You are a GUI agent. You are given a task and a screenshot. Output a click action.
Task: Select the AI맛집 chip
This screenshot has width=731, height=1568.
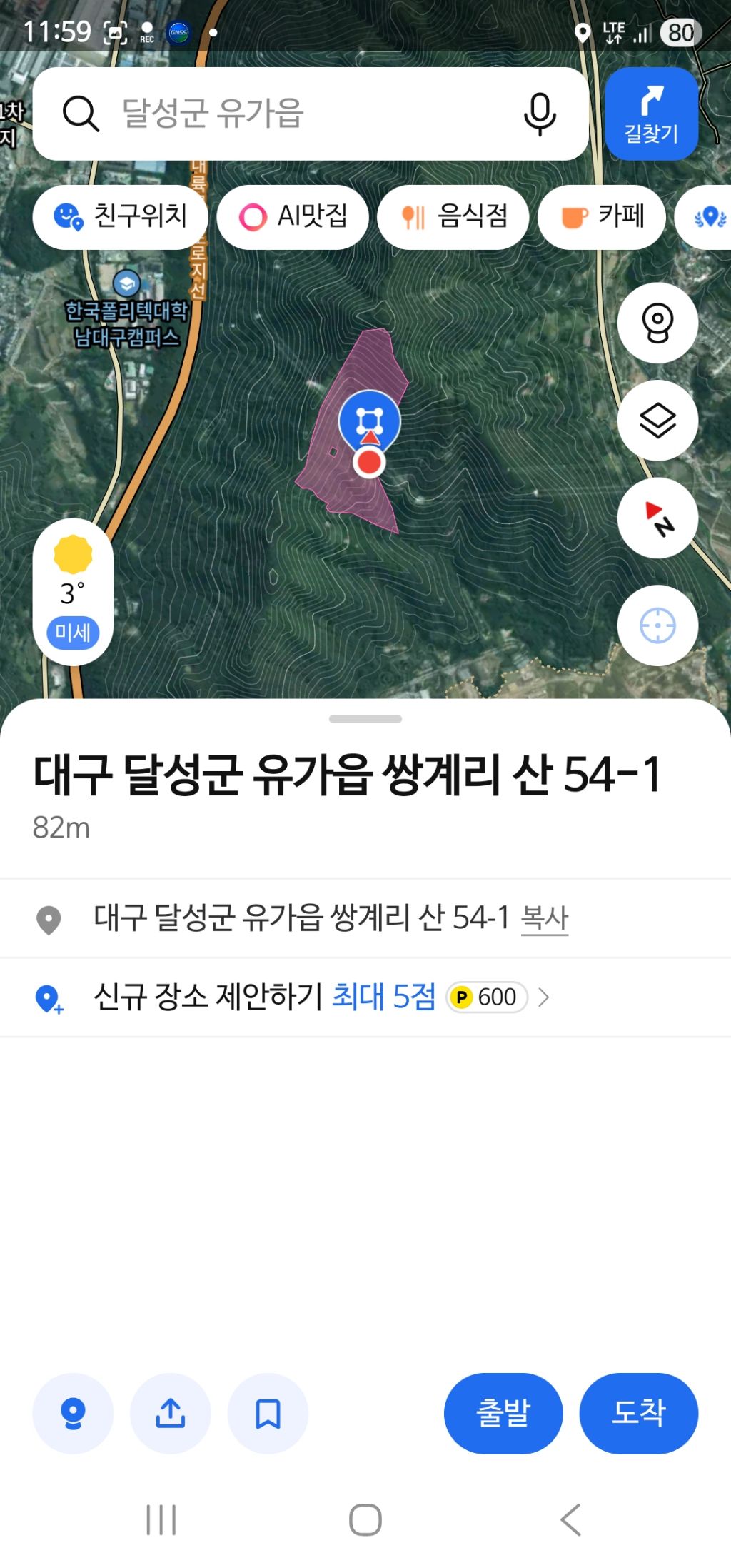tap(293, 216)
